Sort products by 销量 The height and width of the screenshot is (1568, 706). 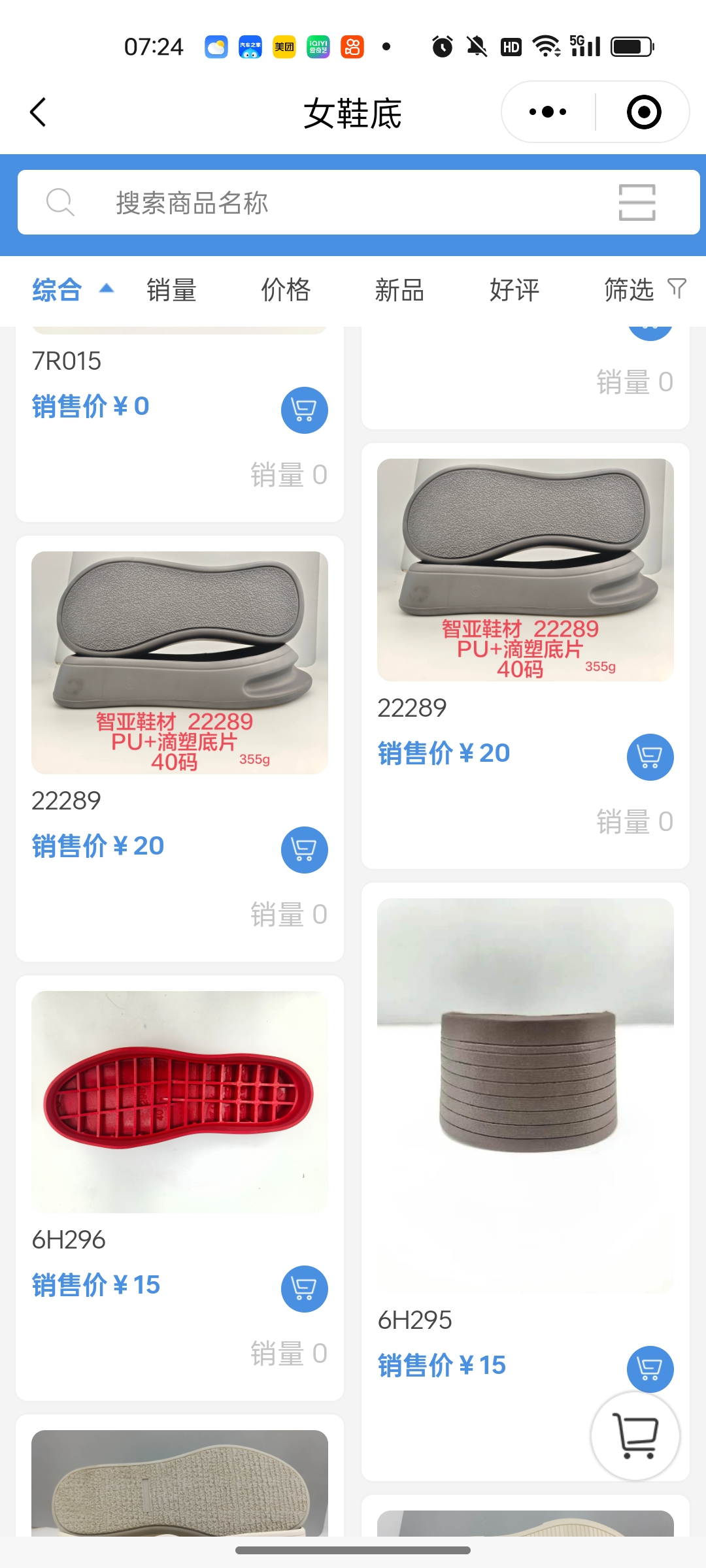click(171, 290)
